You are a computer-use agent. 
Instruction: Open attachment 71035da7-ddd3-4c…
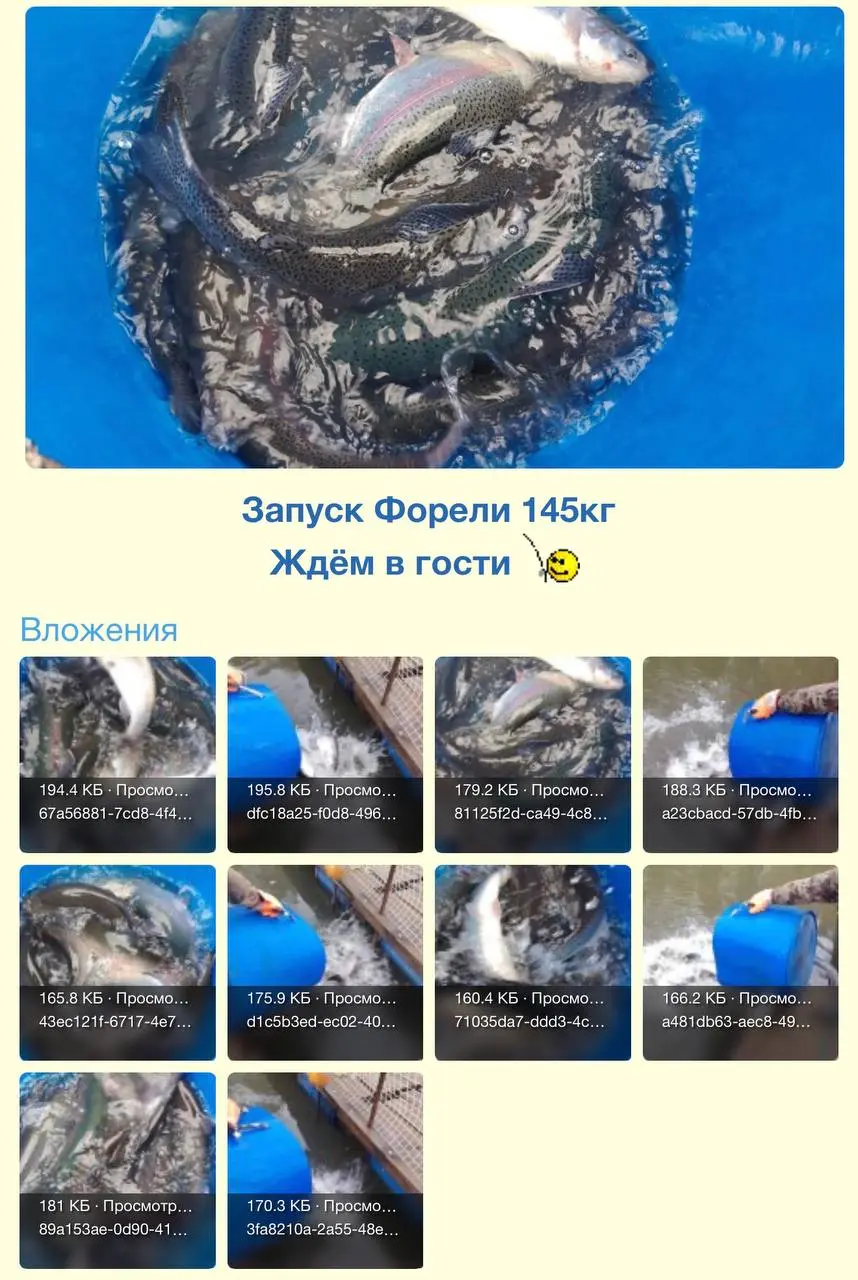(533, 962)
